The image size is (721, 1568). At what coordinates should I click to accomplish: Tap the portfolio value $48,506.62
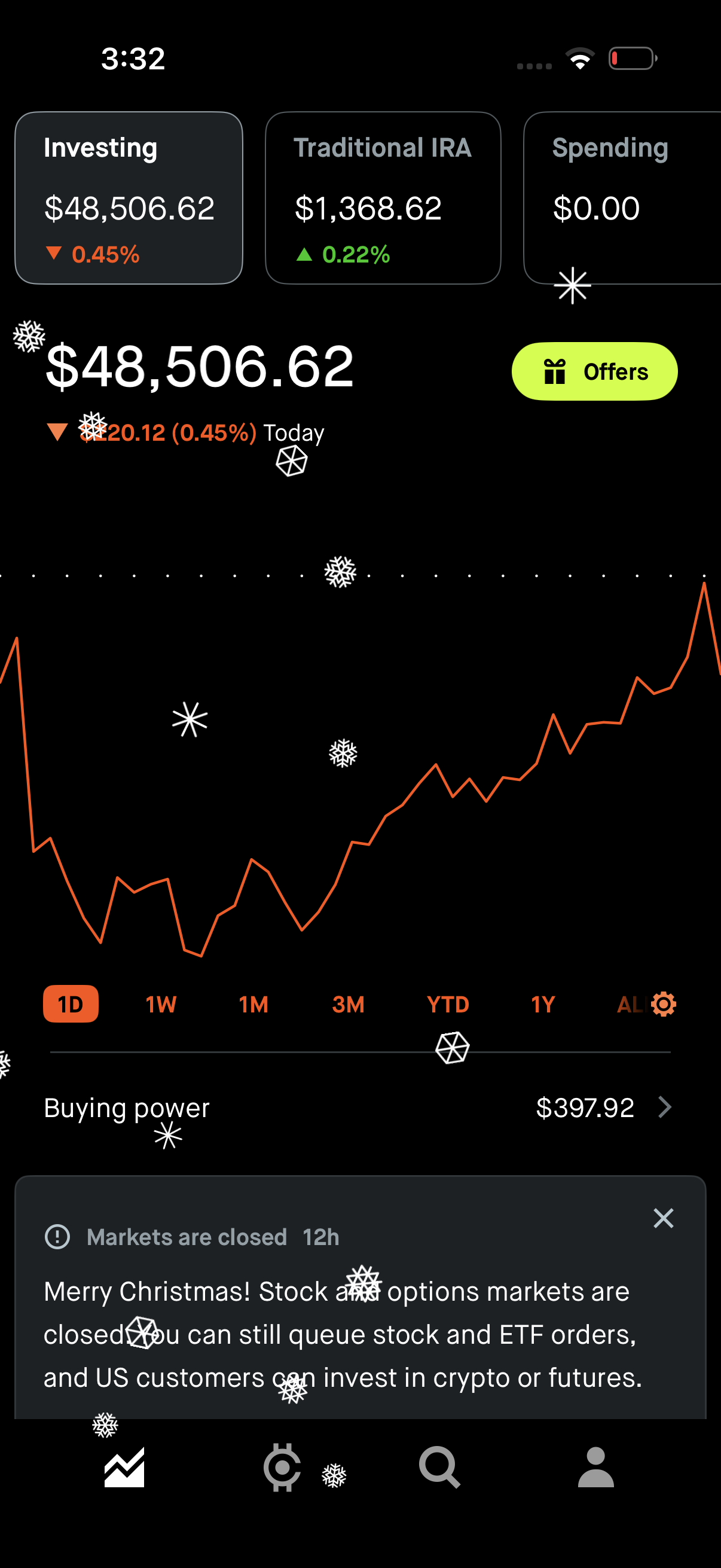200,366
